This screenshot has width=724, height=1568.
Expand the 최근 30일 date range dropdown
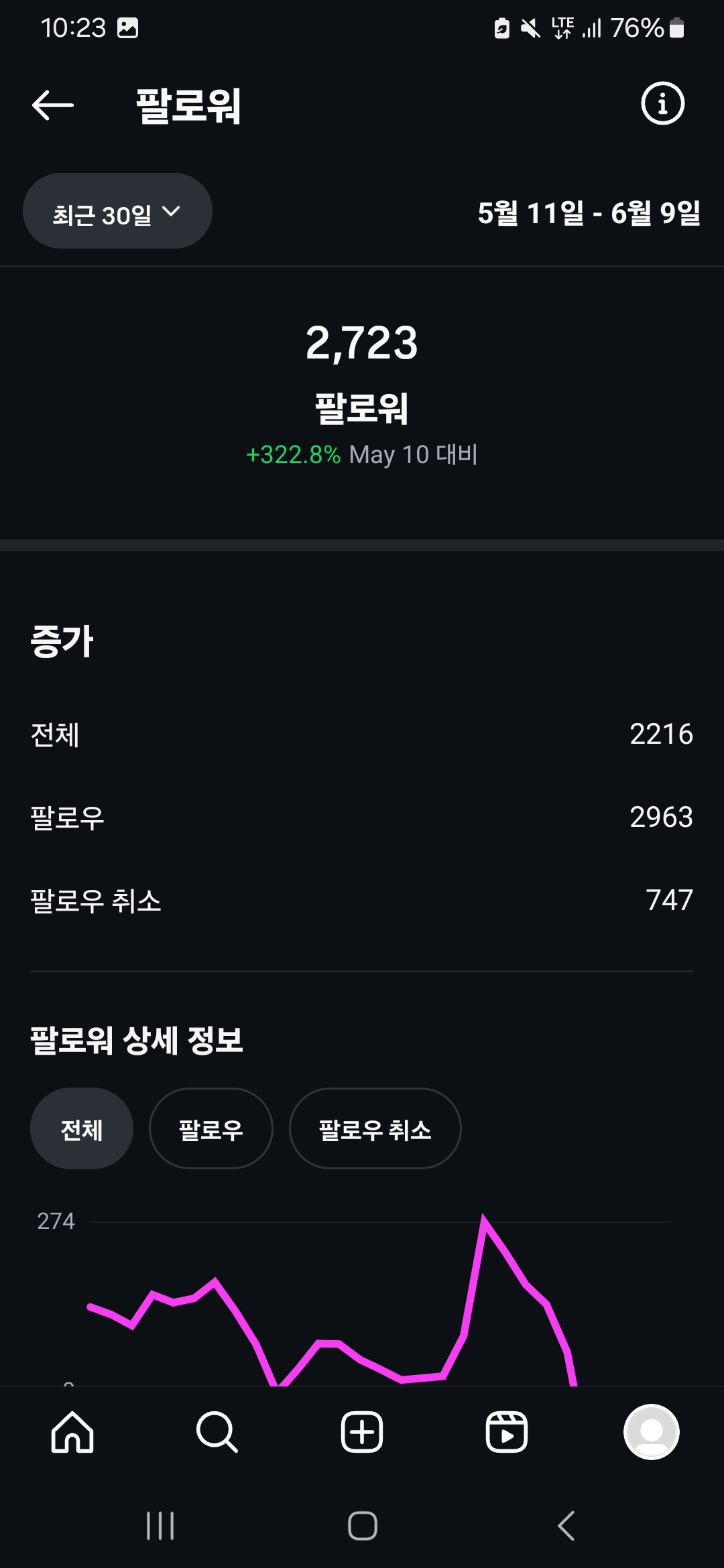[x=117, y=211]
